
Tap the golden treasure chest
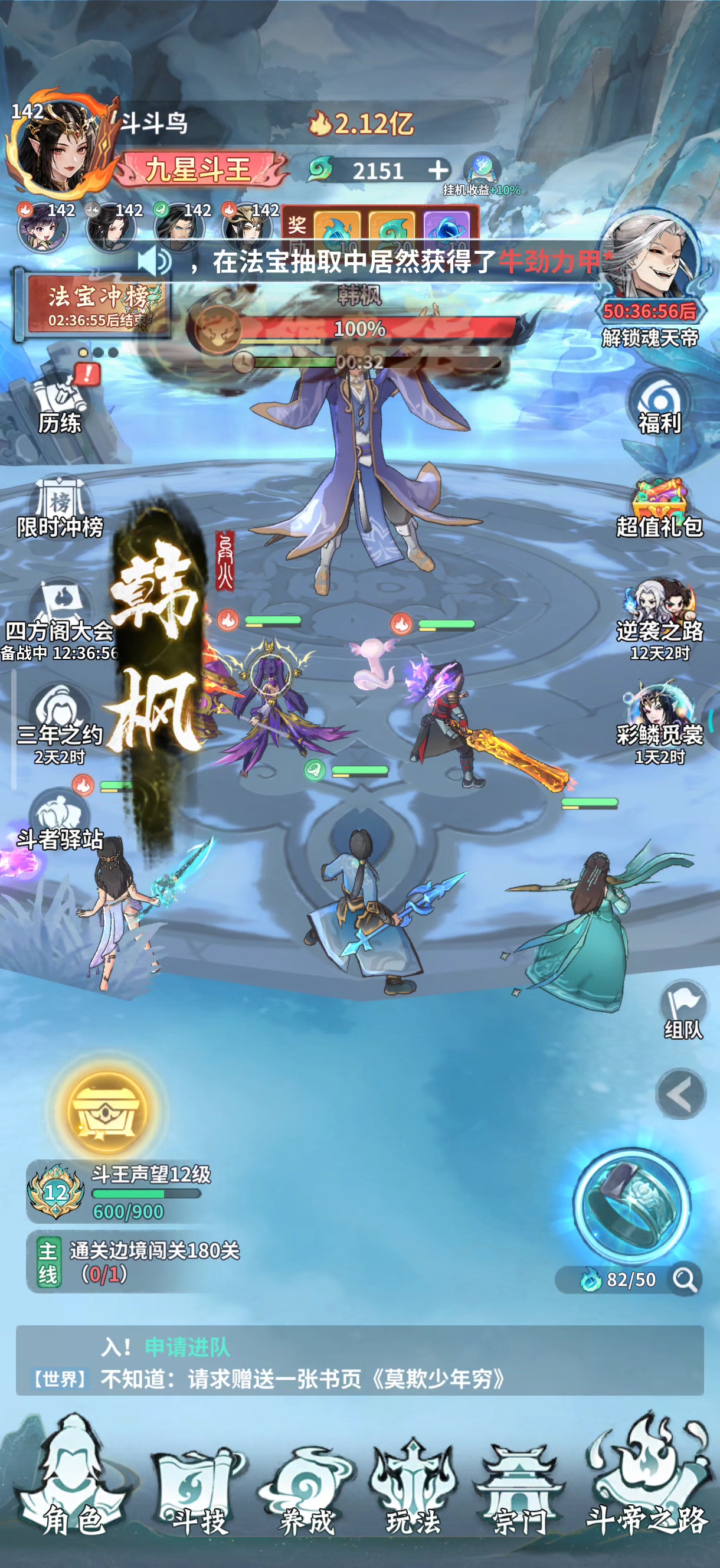coord(109,1110)
